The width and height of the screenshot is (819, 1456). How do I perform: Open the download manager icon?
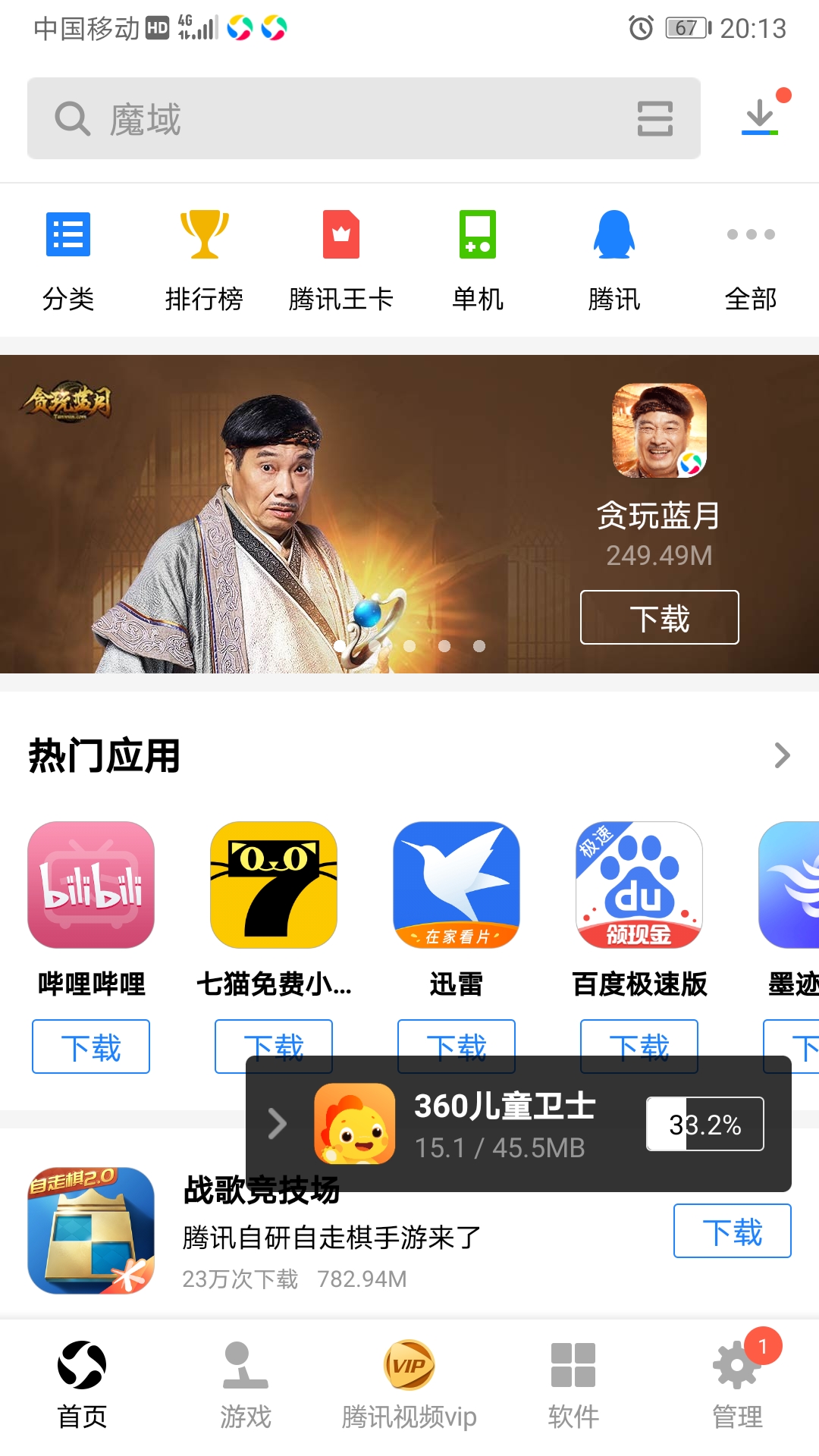[x=761, y=118]
